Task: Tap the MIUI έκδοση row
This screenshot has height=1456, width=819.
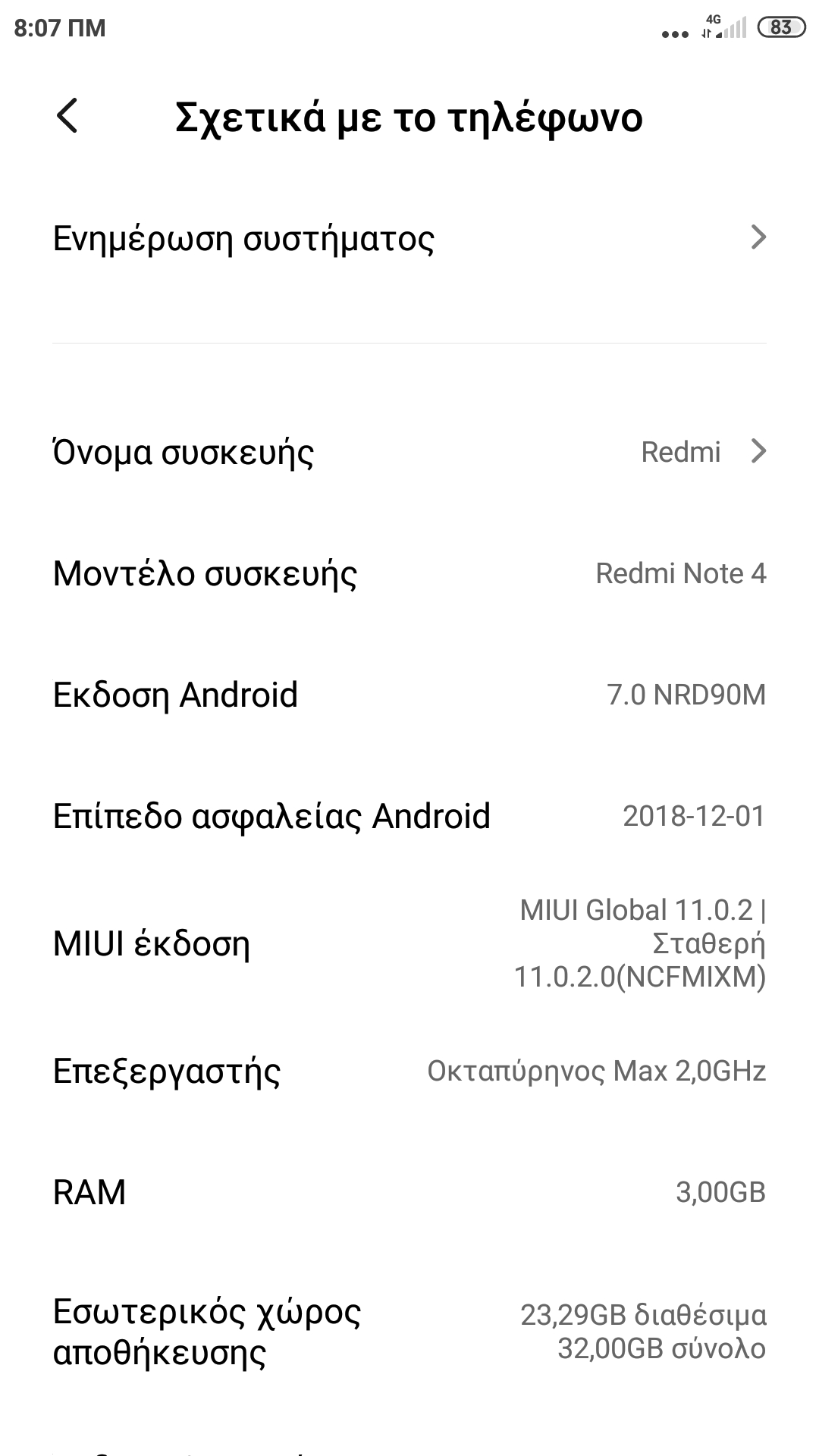Action: pyautogui.click(x=409, y=943)
